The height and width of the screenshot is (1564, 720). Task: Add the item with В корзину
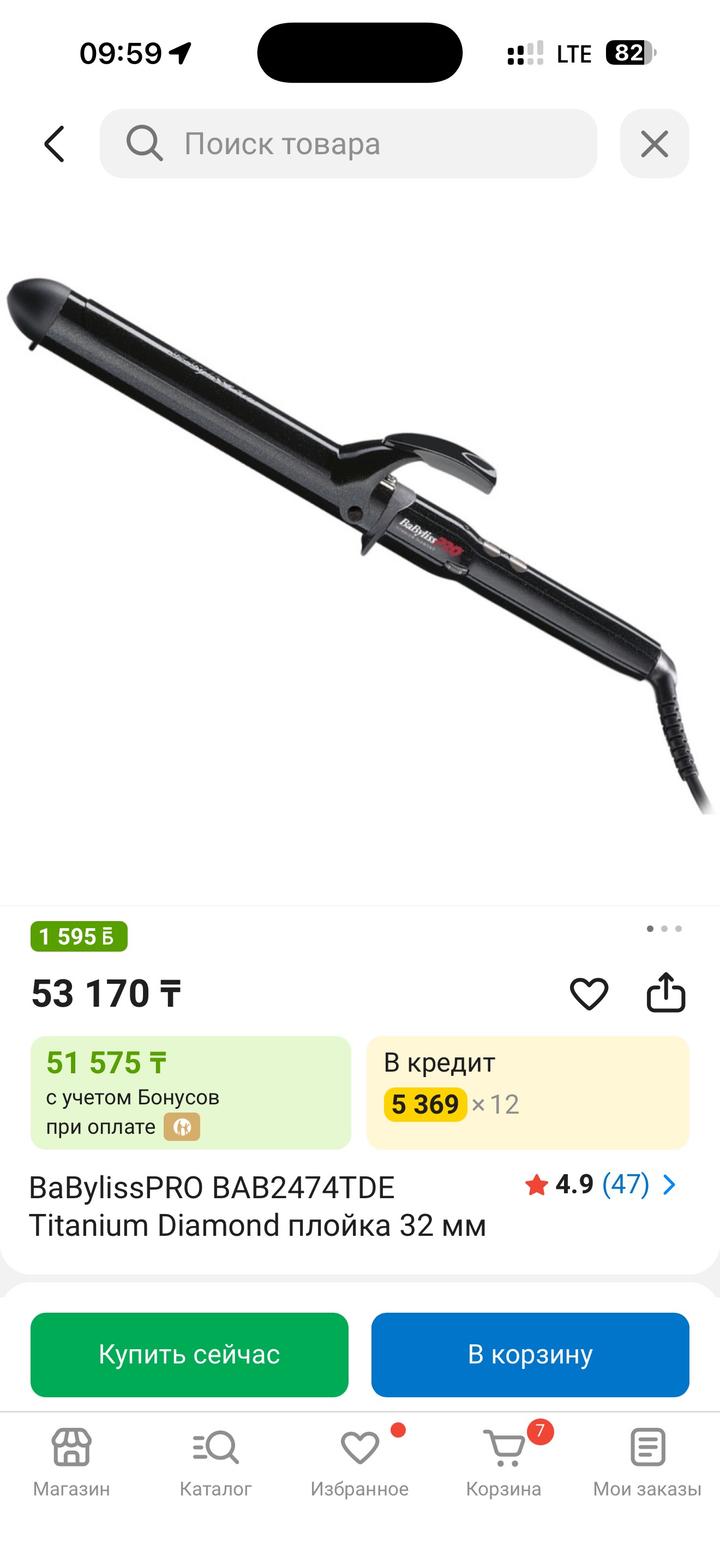(530, 1354)
